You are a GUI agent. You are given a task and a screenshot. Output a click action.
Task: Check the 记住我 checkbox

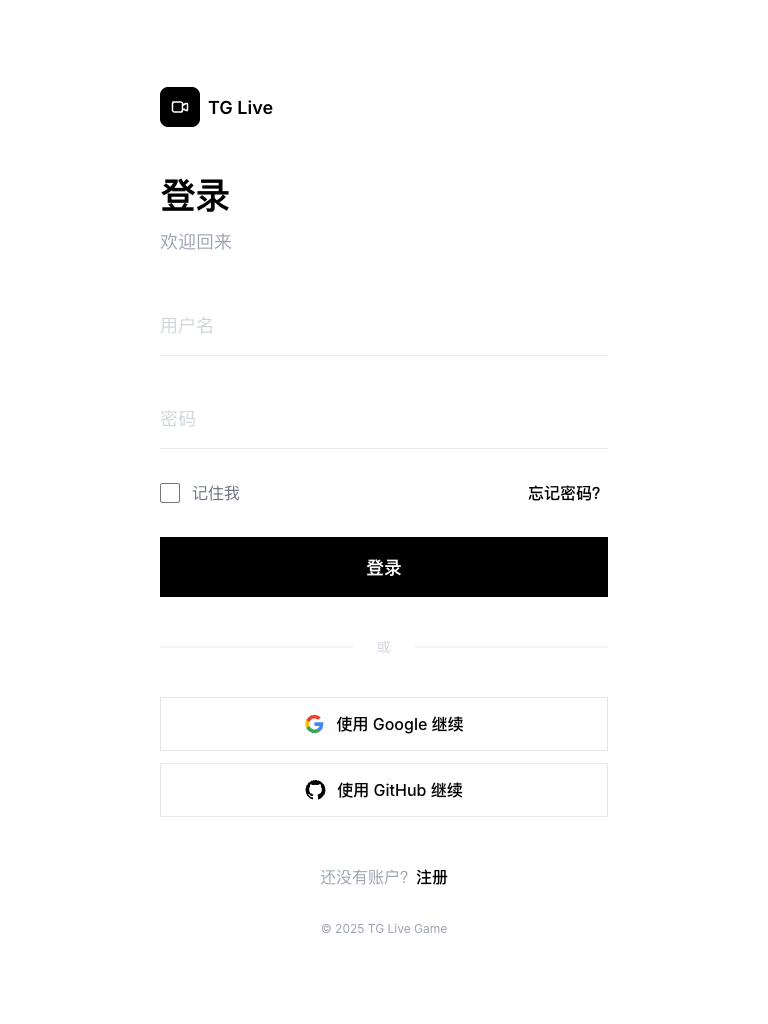pos(170,493)
